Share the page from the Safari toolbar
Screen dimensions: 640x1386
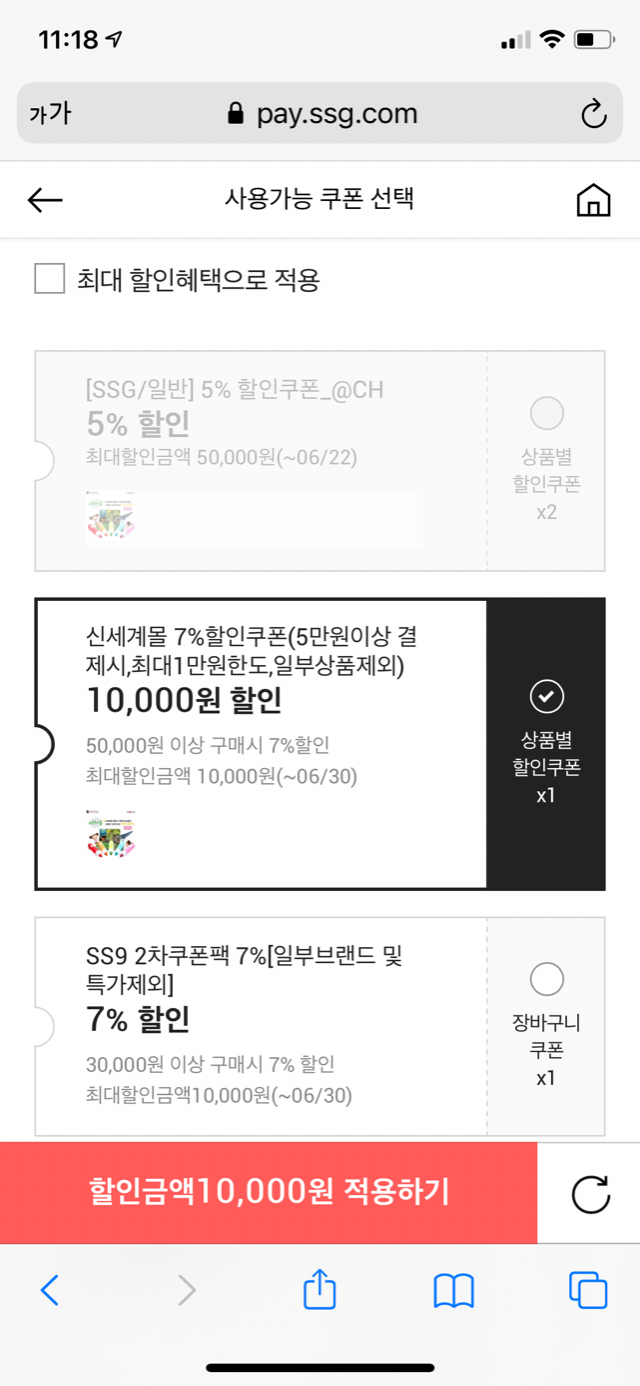pos(320,1290)
